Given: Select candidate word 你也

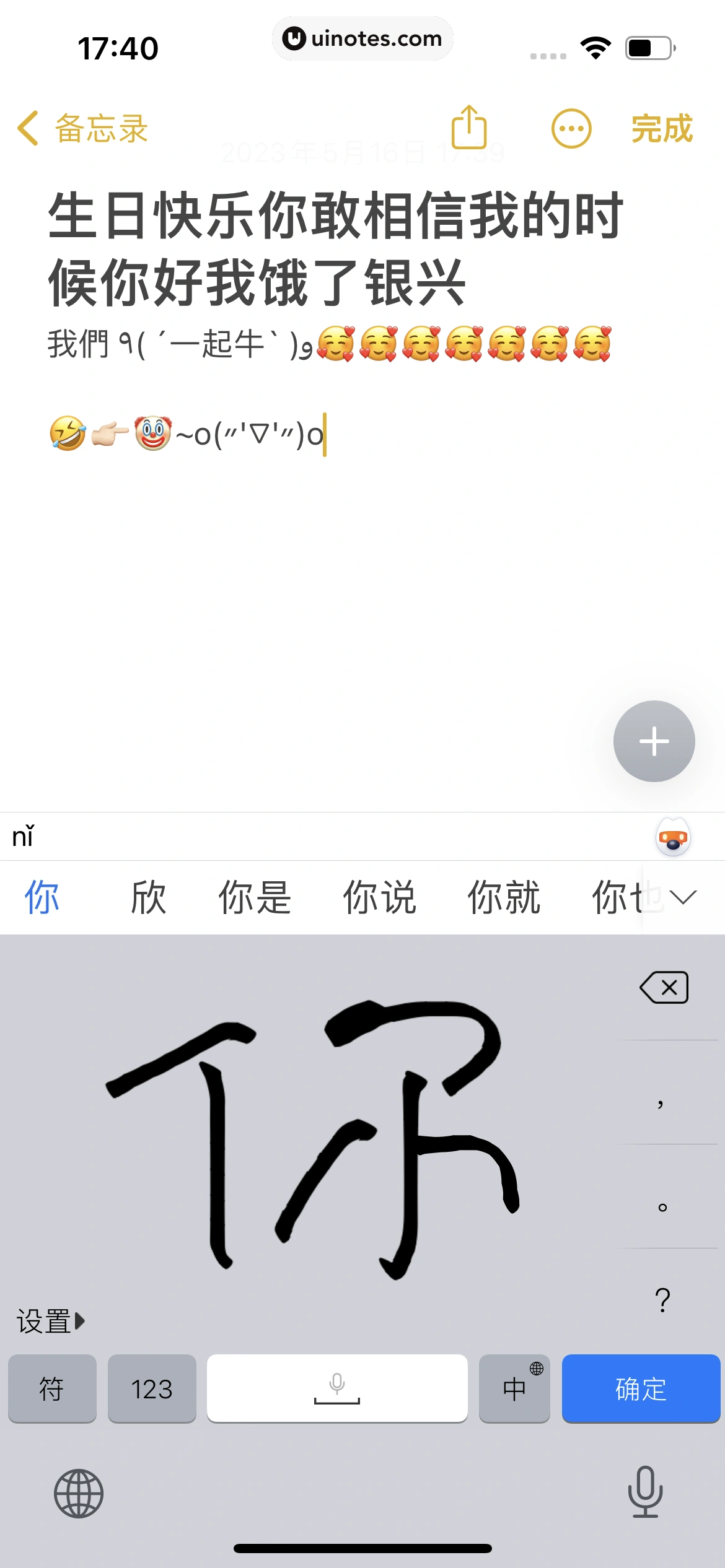Looking at the screenshot, I should pos(623,899).
